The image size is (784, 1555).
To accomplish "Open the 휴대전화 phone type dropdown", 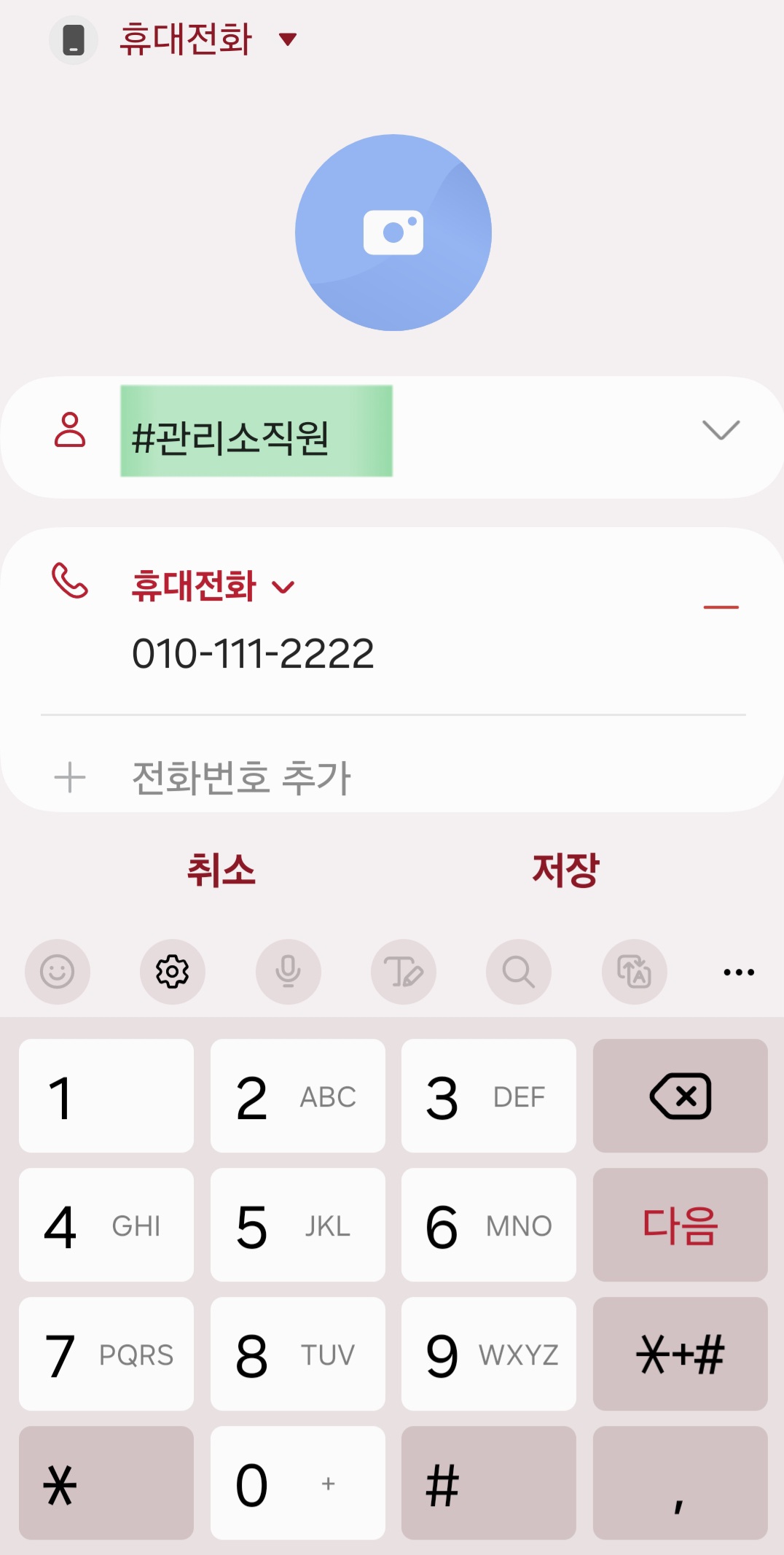I will tap(210, 585).
